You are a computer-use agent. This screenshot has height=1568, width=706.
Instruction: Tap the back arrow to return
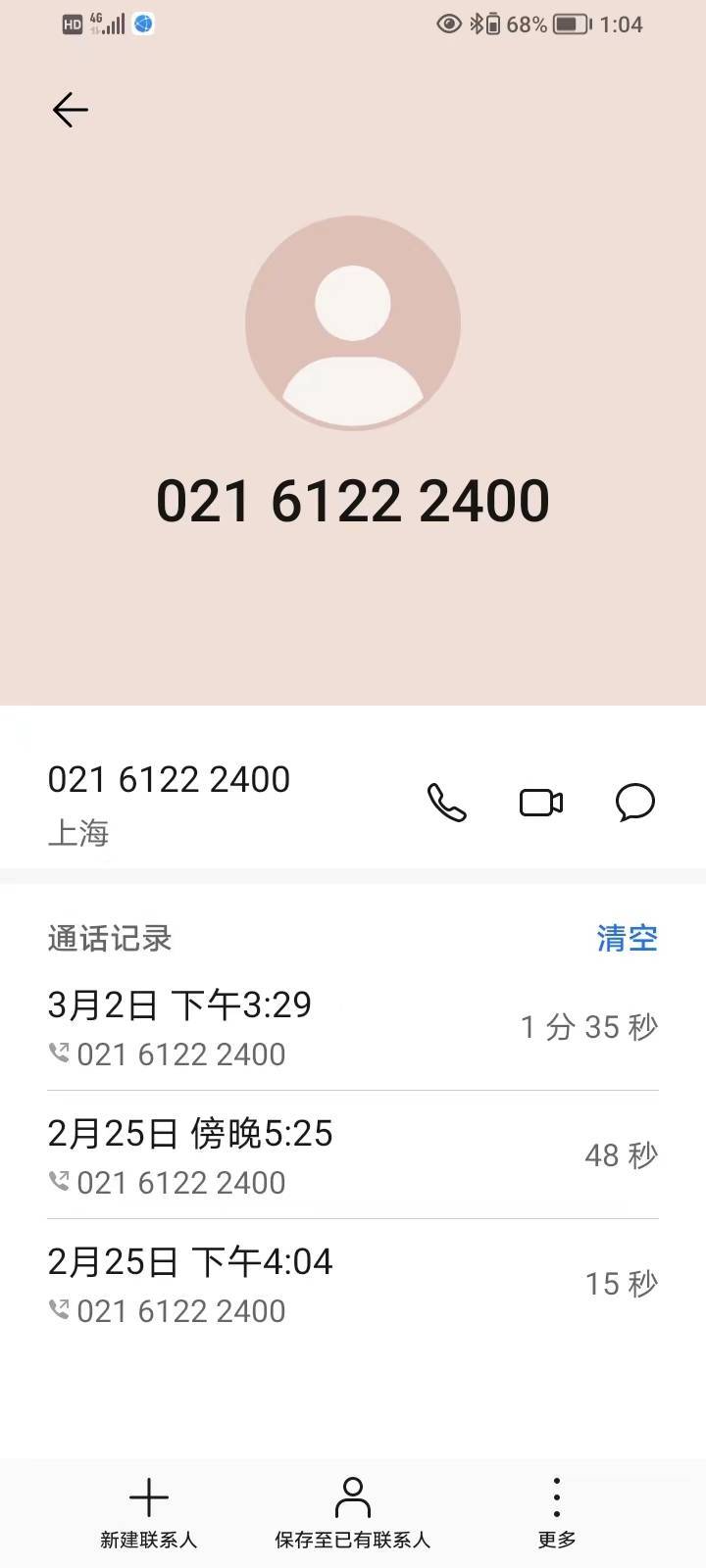69,110
